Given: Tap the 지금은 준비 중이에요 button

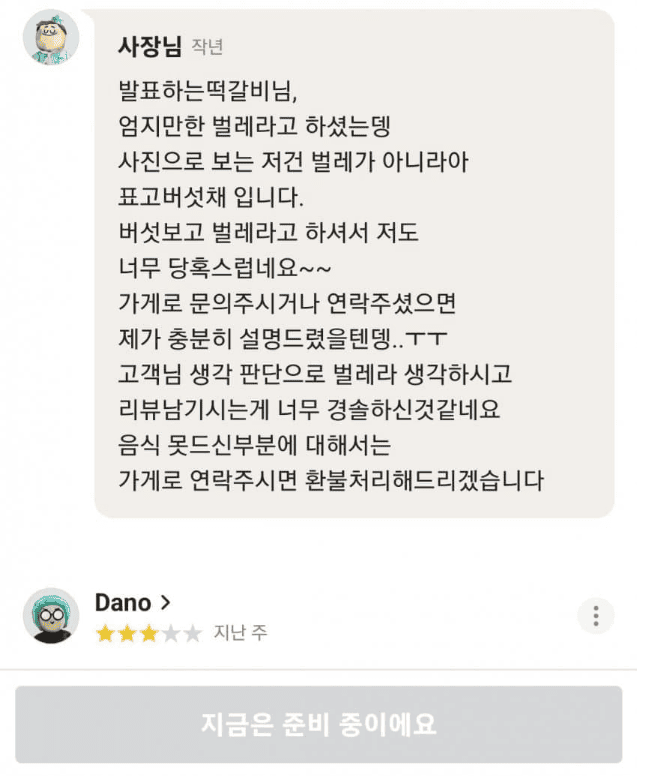Looking at the screenshot, I should [318, 724].
